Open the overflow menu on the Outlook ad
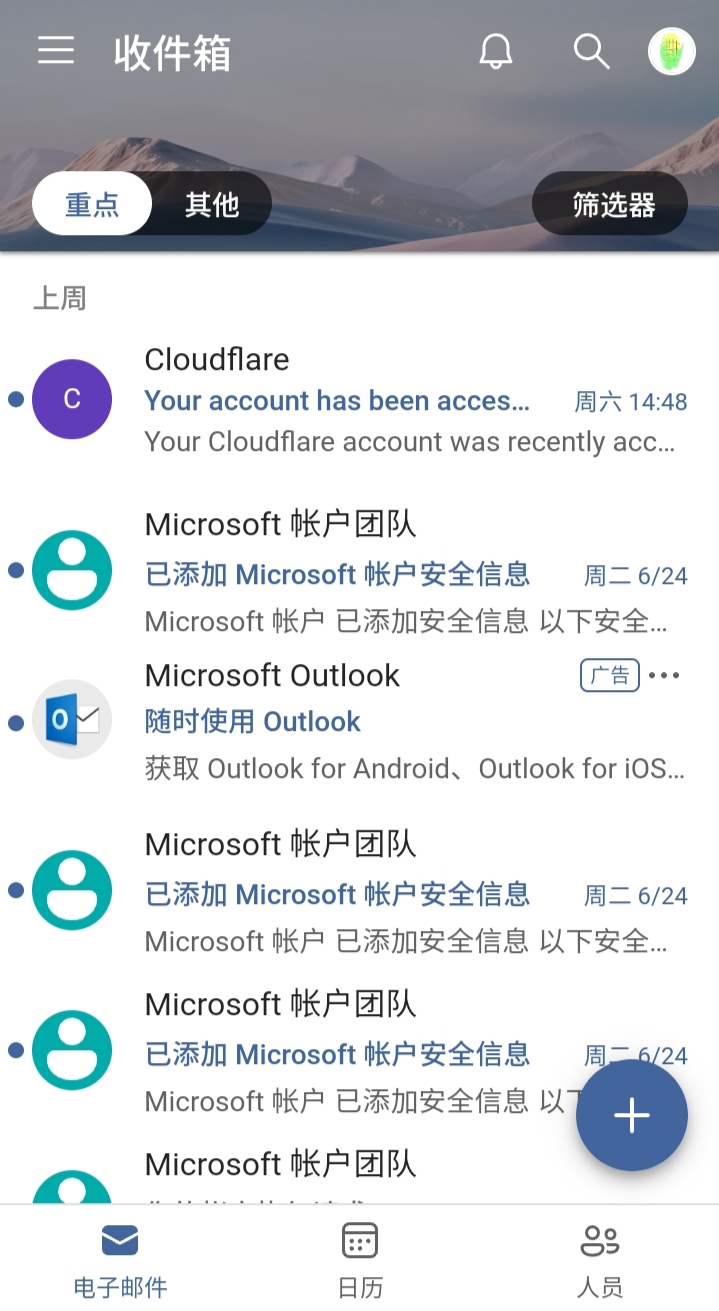 (664, 676)
